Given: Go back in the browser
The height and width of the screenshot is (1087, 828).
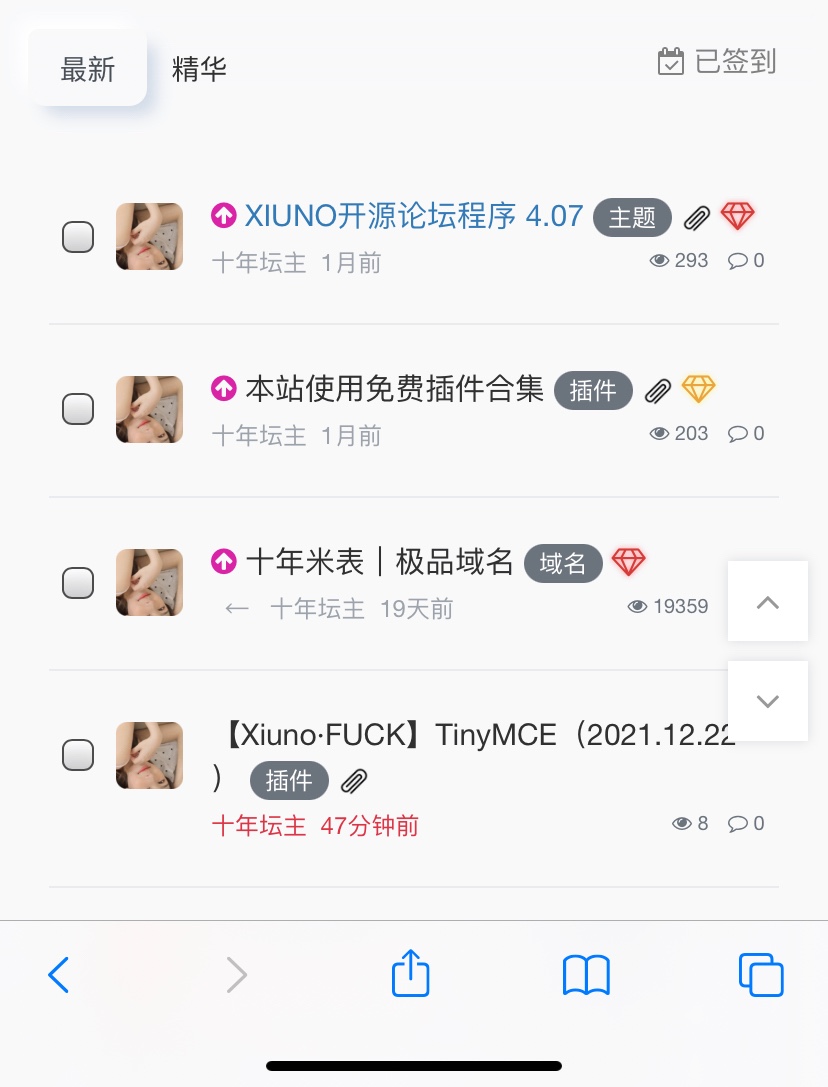Looking at the screenshot, I should 59,974.
